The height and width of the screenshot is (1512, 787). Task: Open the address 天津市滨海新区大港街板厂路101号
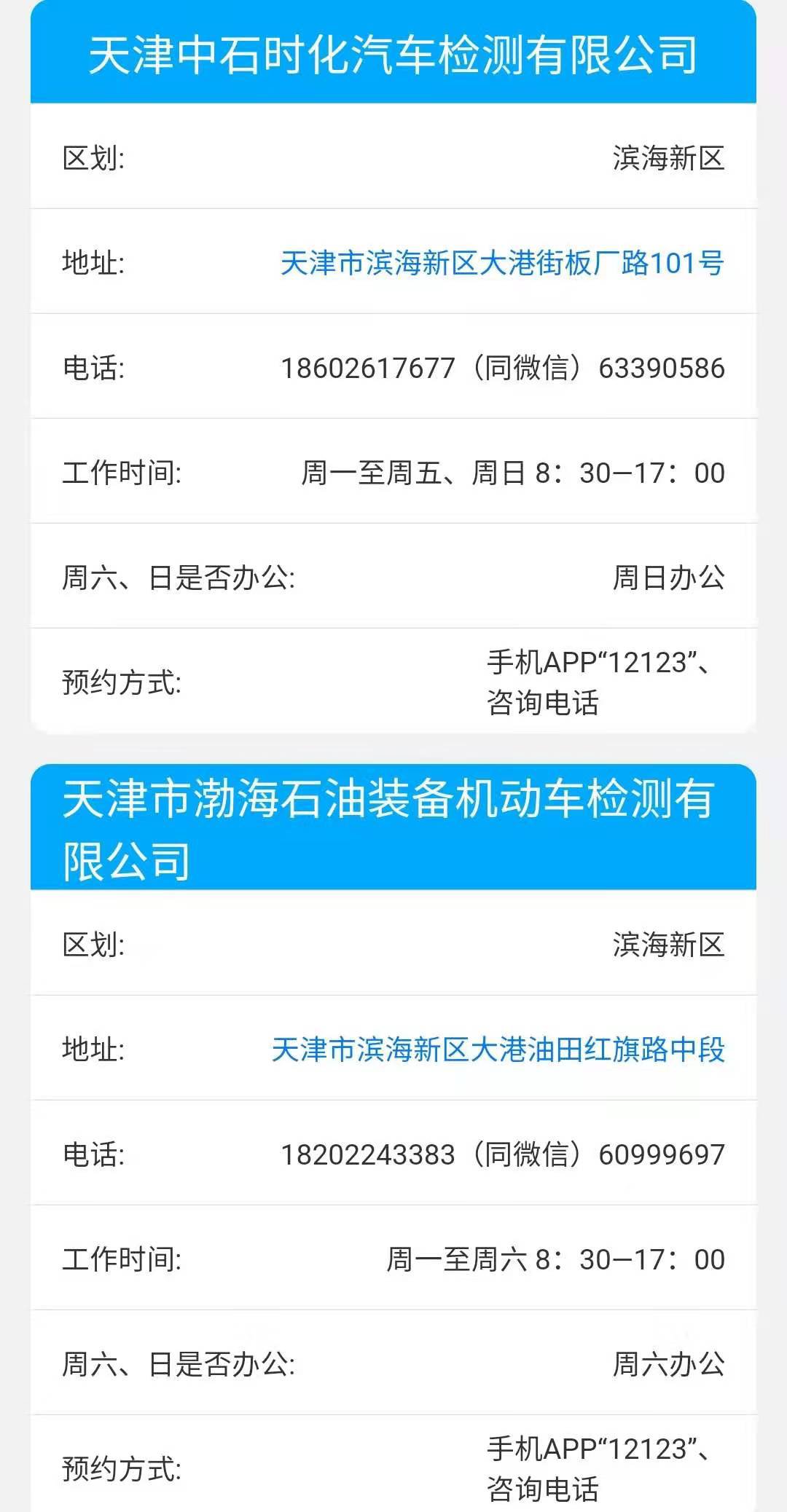(x=502, y=263)
